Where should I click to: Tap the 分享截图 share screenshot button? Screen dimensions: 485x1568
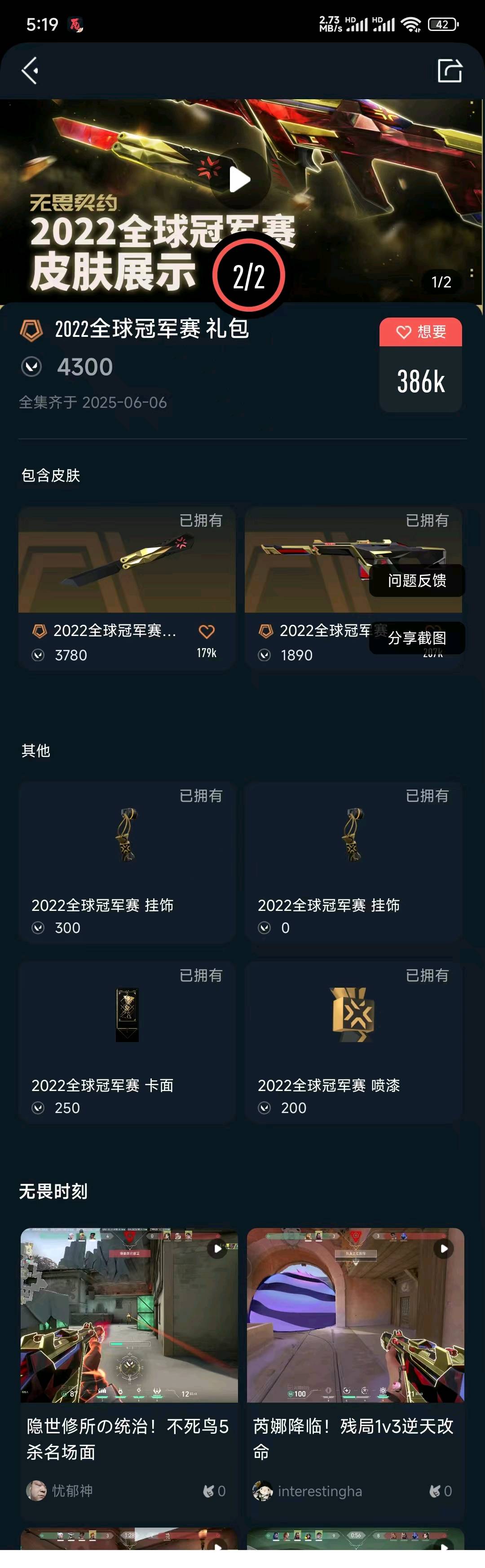[417, 638]
